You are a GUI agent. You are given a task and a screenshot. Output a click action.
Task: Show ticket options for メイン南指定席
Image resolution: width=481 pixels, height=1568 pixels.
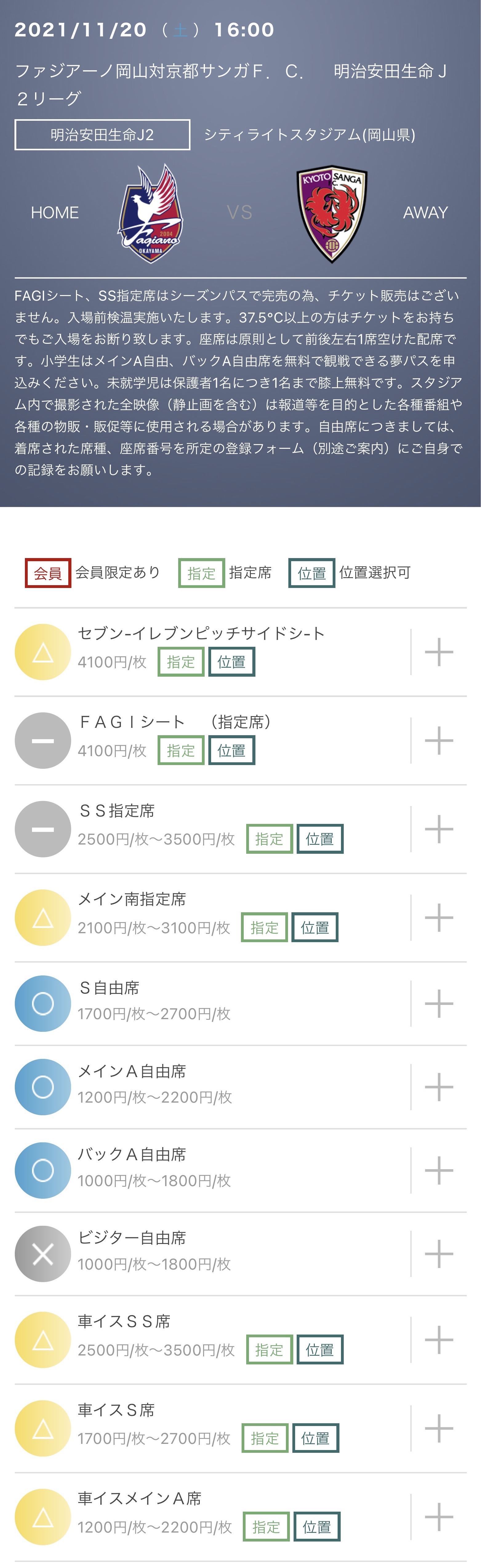click(439, 917)
